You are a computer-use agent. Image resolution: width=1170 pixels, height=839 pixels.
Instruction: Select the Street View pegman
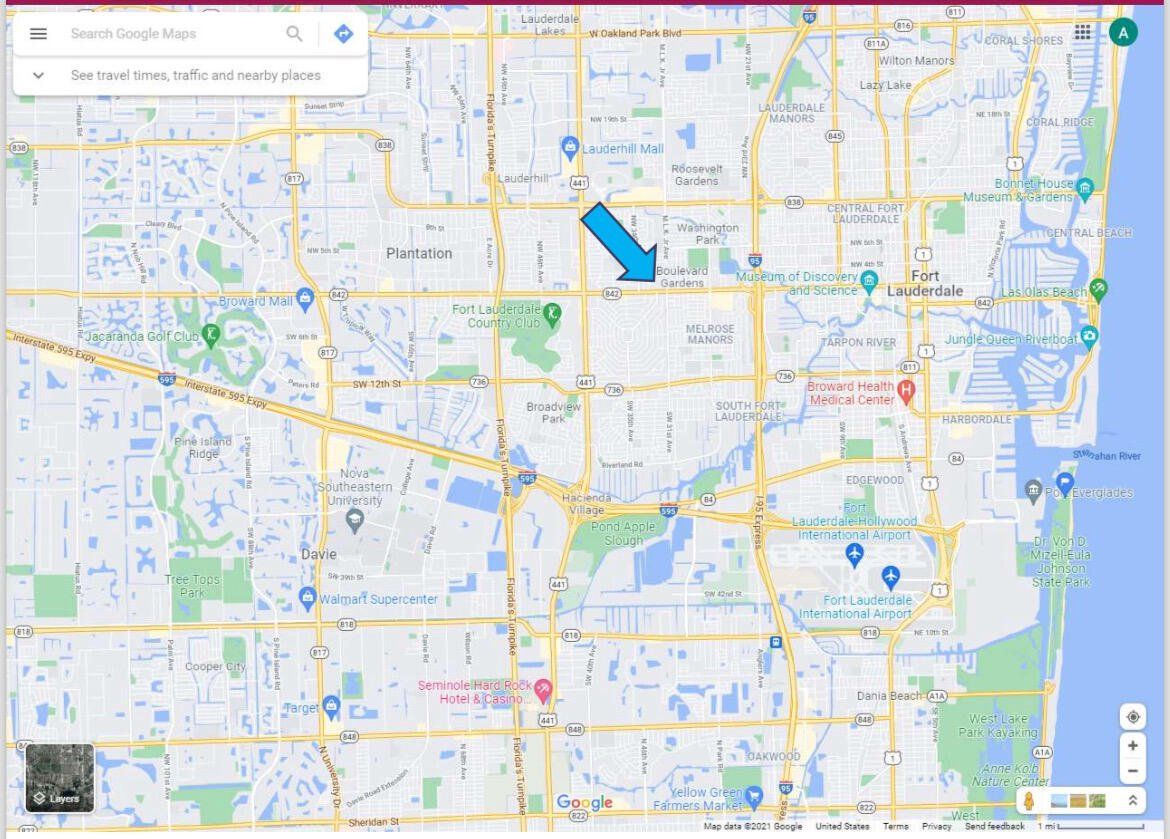click(1029, 801)
